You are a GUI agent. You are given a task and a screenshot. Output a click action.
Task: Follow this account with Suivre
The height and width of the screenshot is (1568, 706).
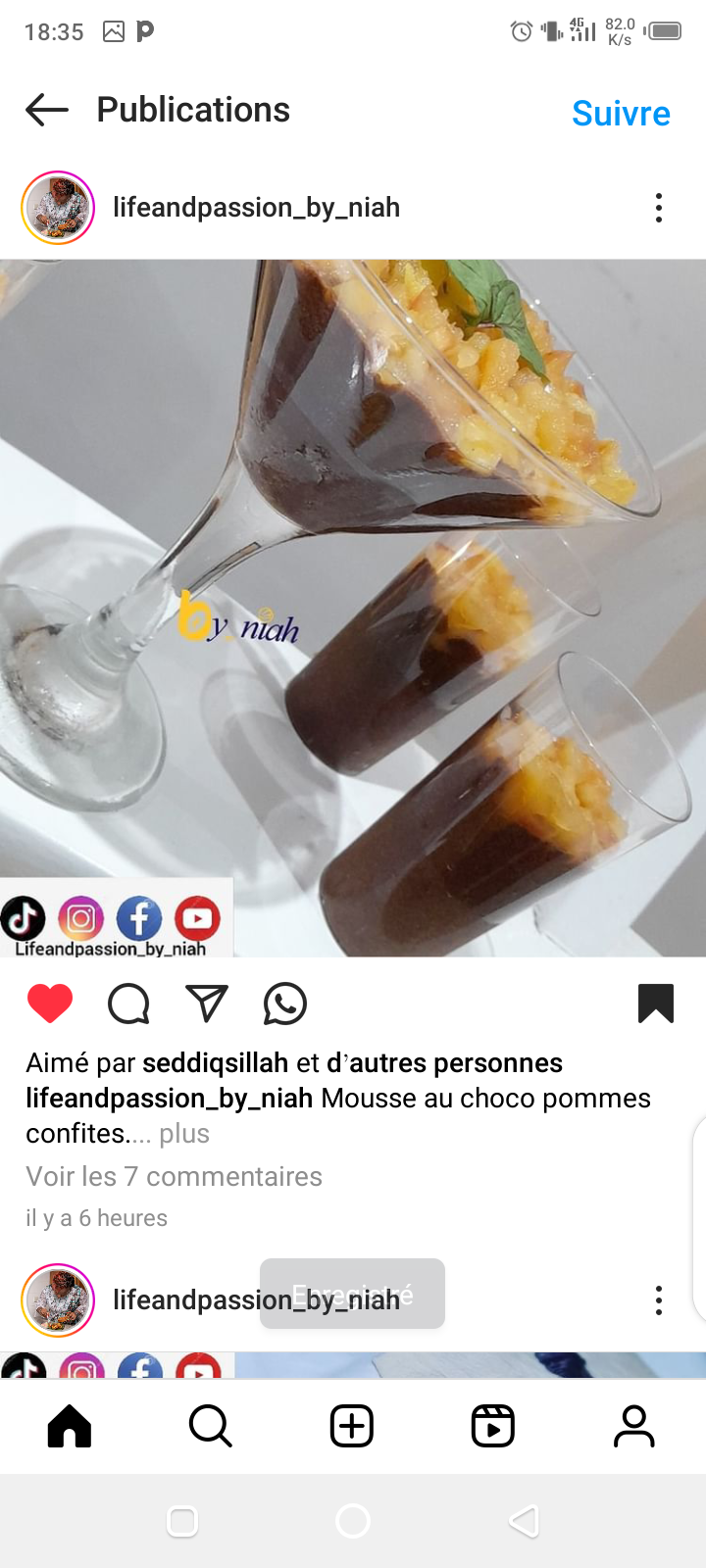click(621, 114)
